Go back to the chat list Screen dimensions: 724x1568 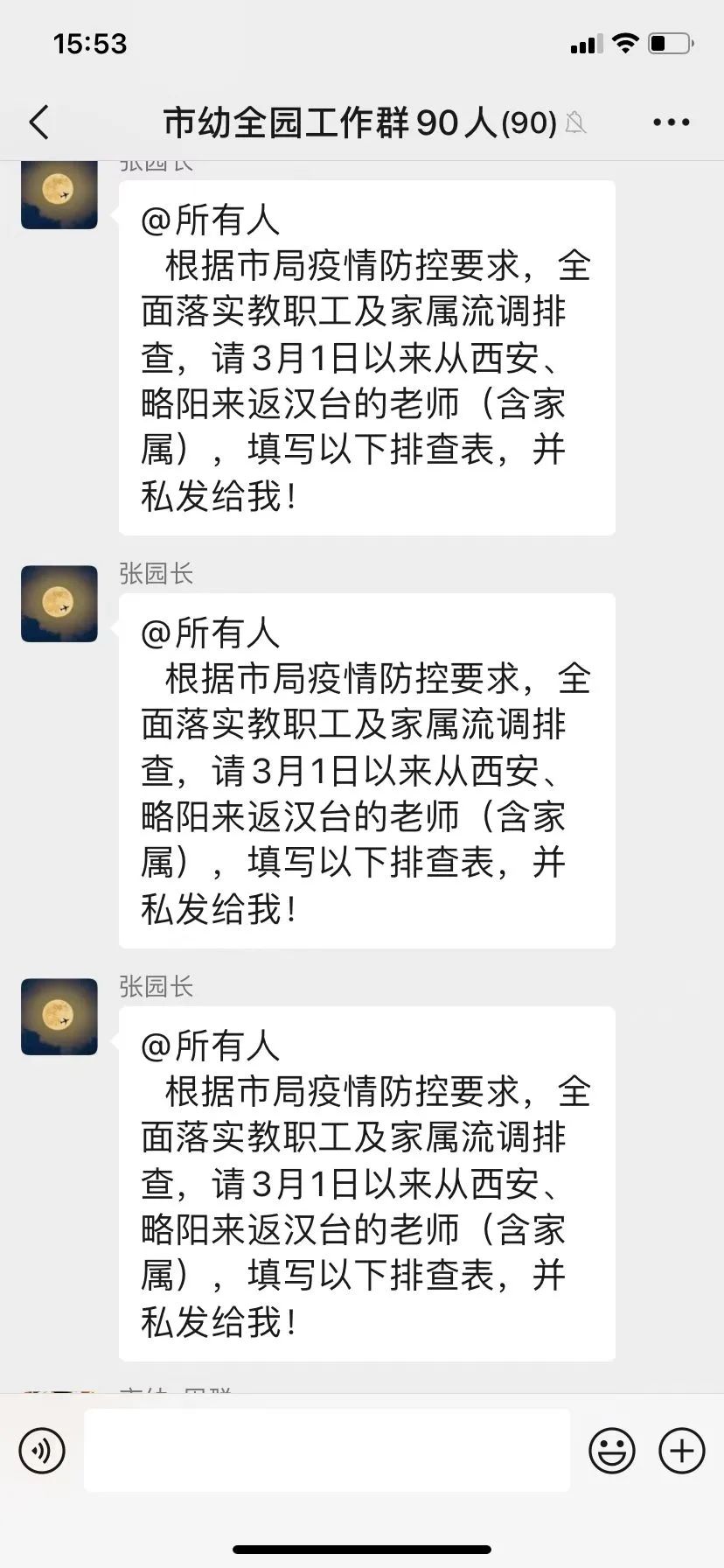click(x=38, y=122)
